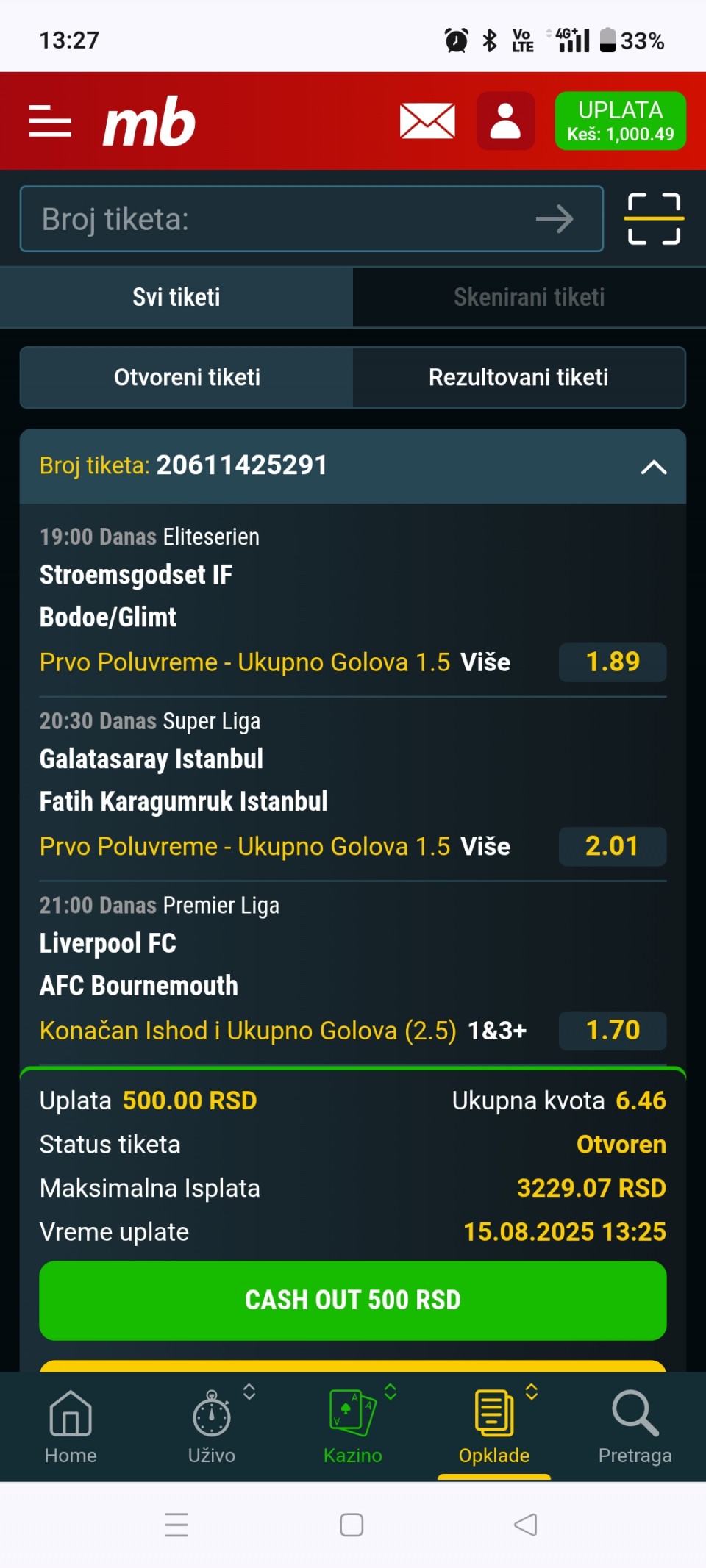Cash out 500 RSD
The width and height of the screenshot is (706, 1568).
(x=353, y=1300)
